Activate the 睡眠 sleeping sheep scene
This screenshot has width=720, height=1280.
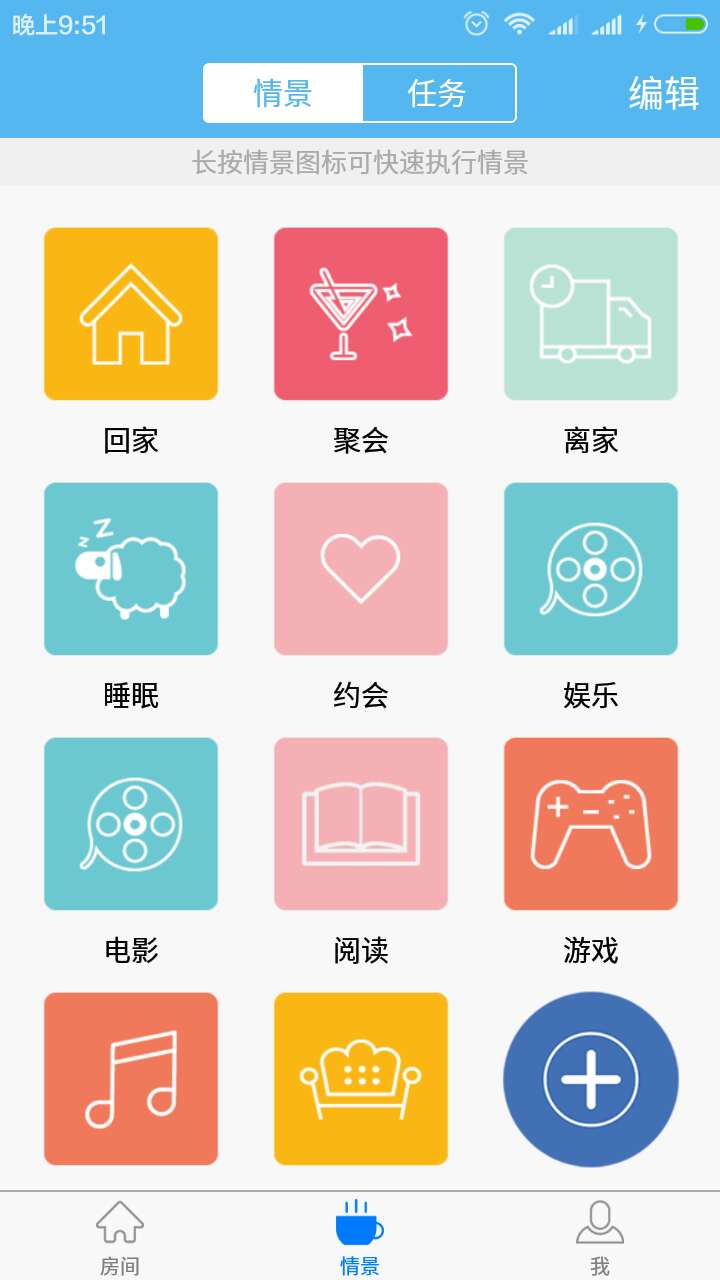[x=130, y=568]
